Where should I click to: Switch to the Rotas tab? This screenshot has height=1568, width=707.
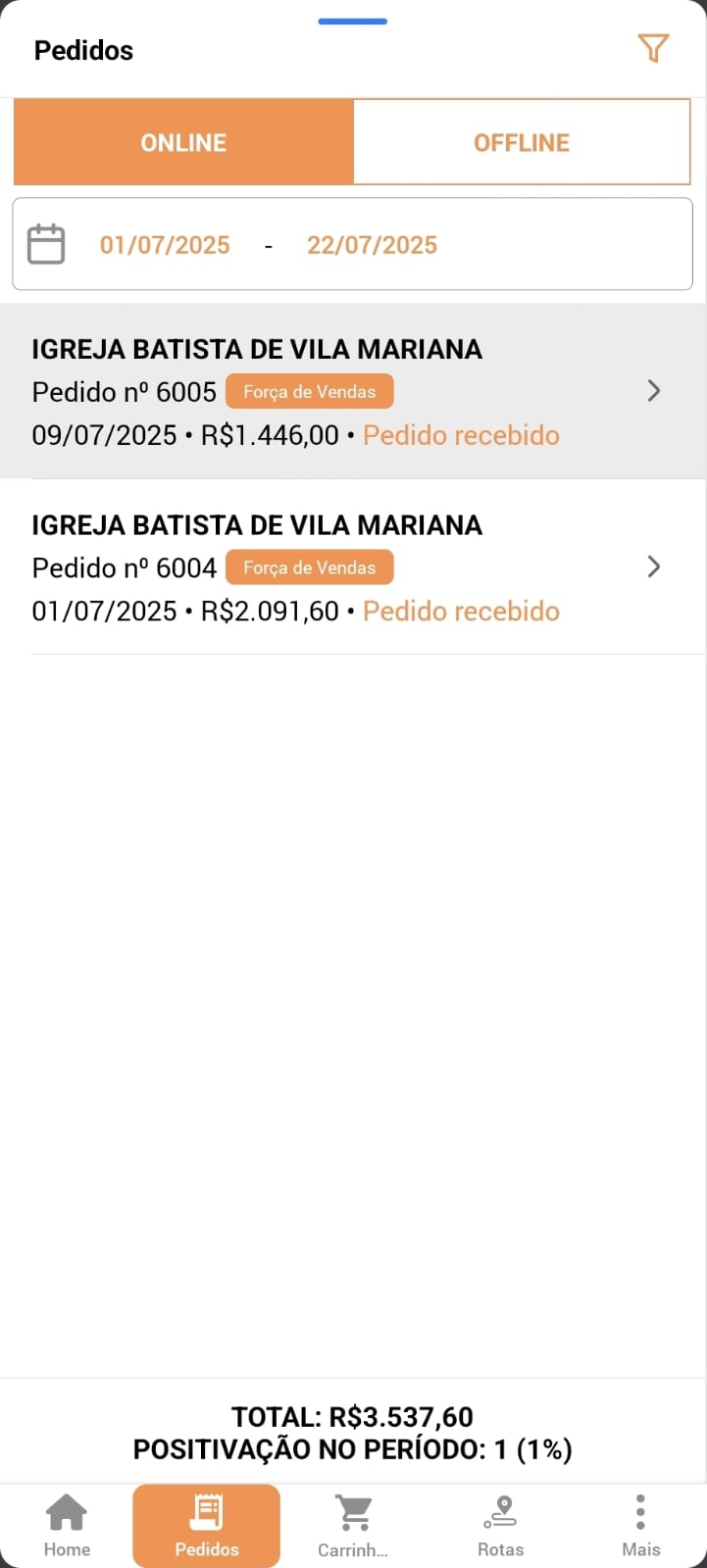click(x=500, y=1525)
